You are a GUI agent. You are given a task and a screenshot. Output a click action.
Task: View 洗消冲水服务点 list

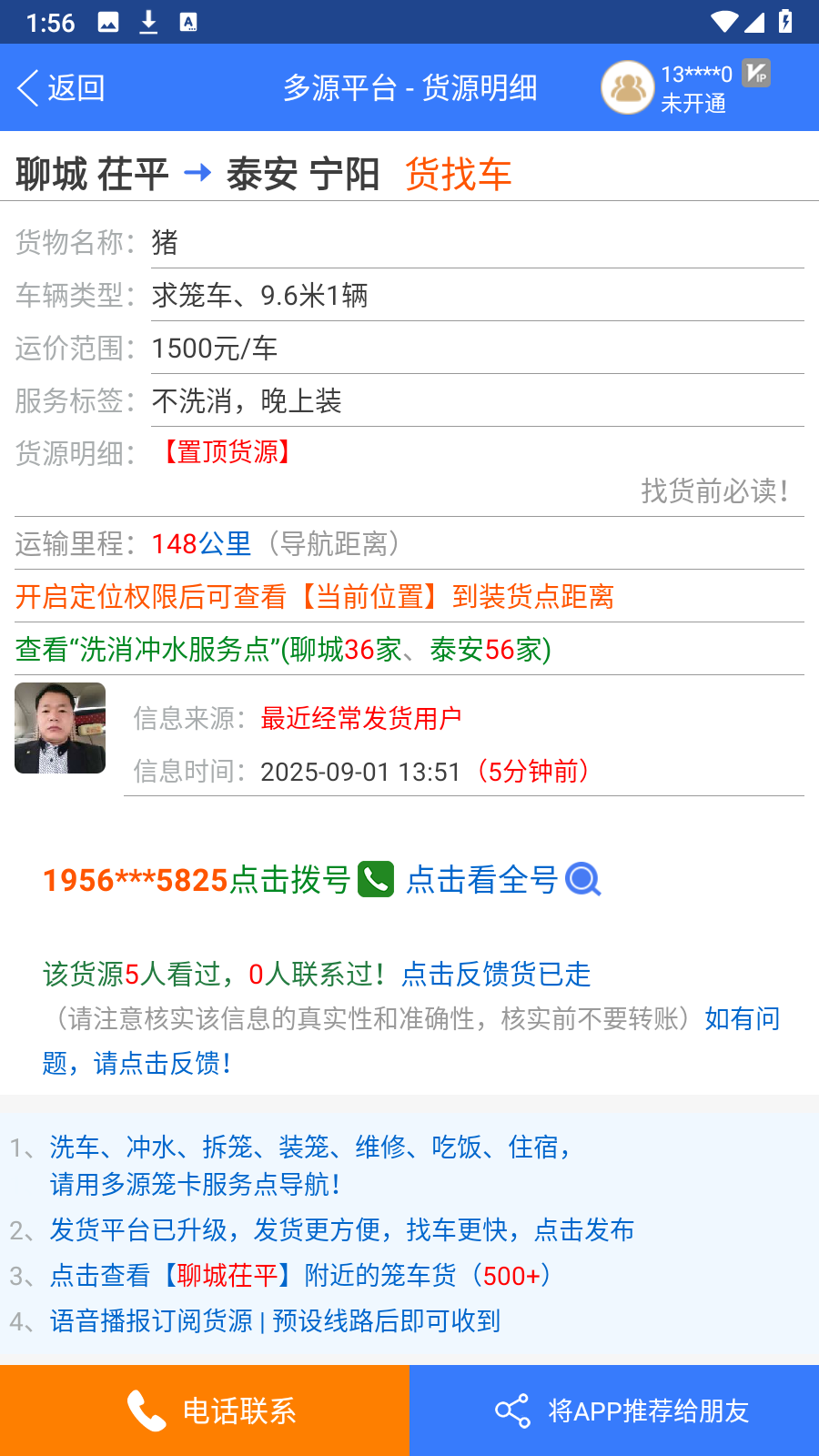(283, 650)
